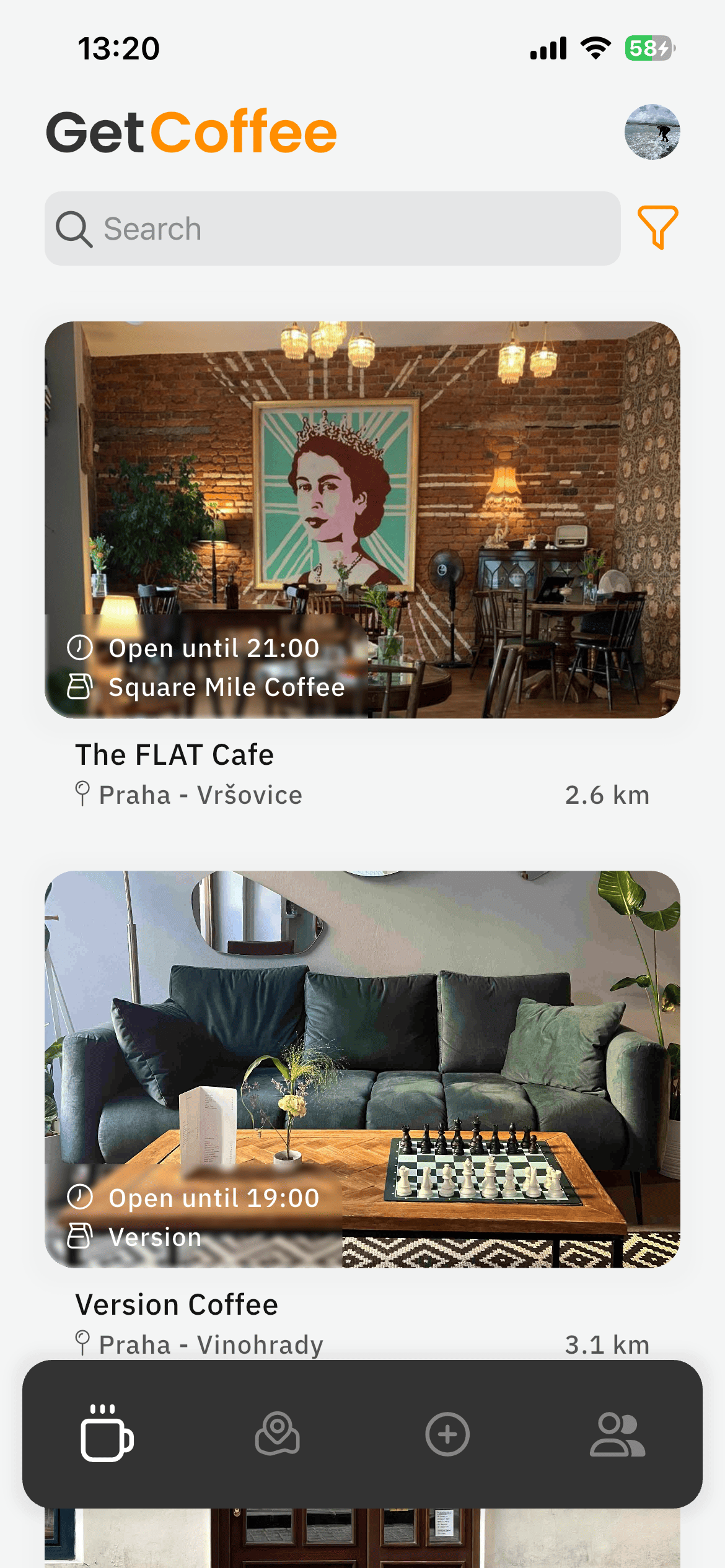Tap the clock icon showing Open until 21:00
725x1568 pixels.
click(80, 648)
